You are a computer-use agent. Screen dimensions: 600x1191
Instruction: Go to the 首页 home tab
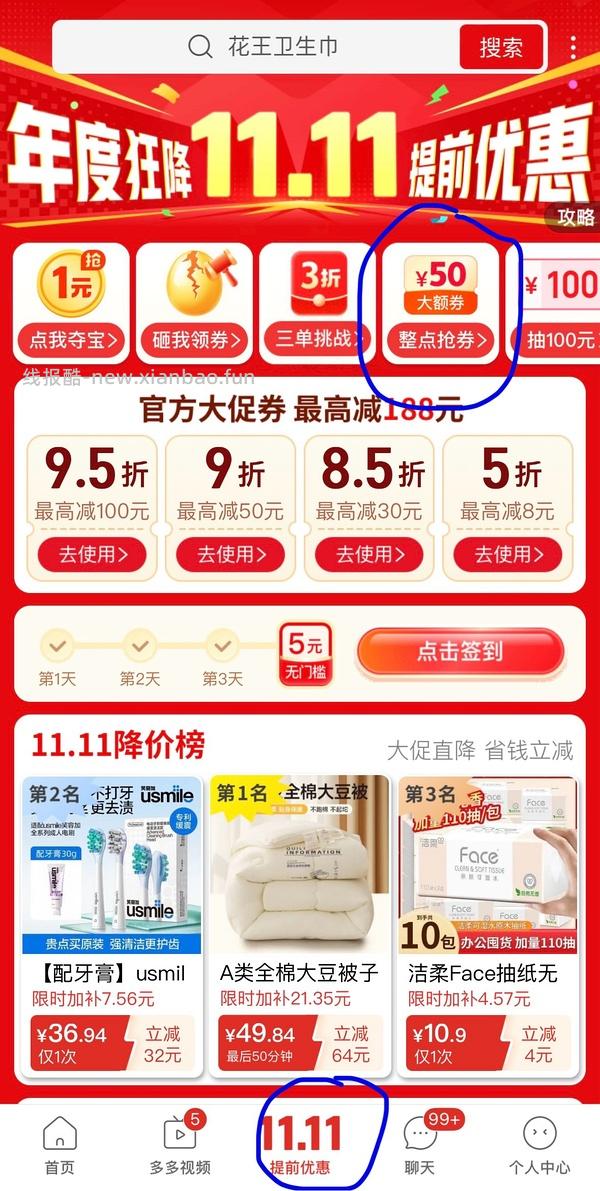point(59,1145)
